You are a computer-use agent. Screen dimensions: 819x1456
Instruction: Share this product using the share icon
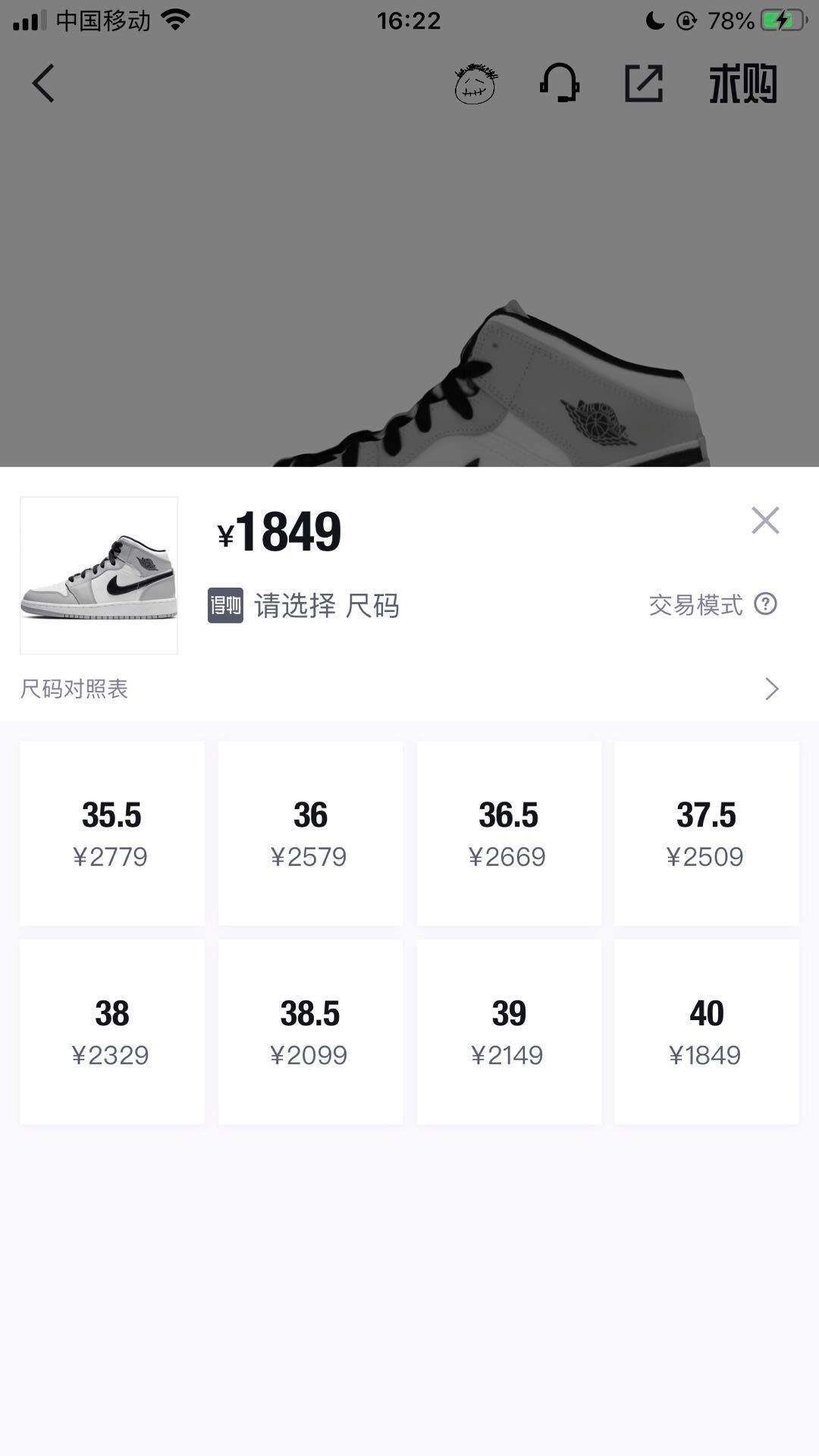tap(644, 85)
